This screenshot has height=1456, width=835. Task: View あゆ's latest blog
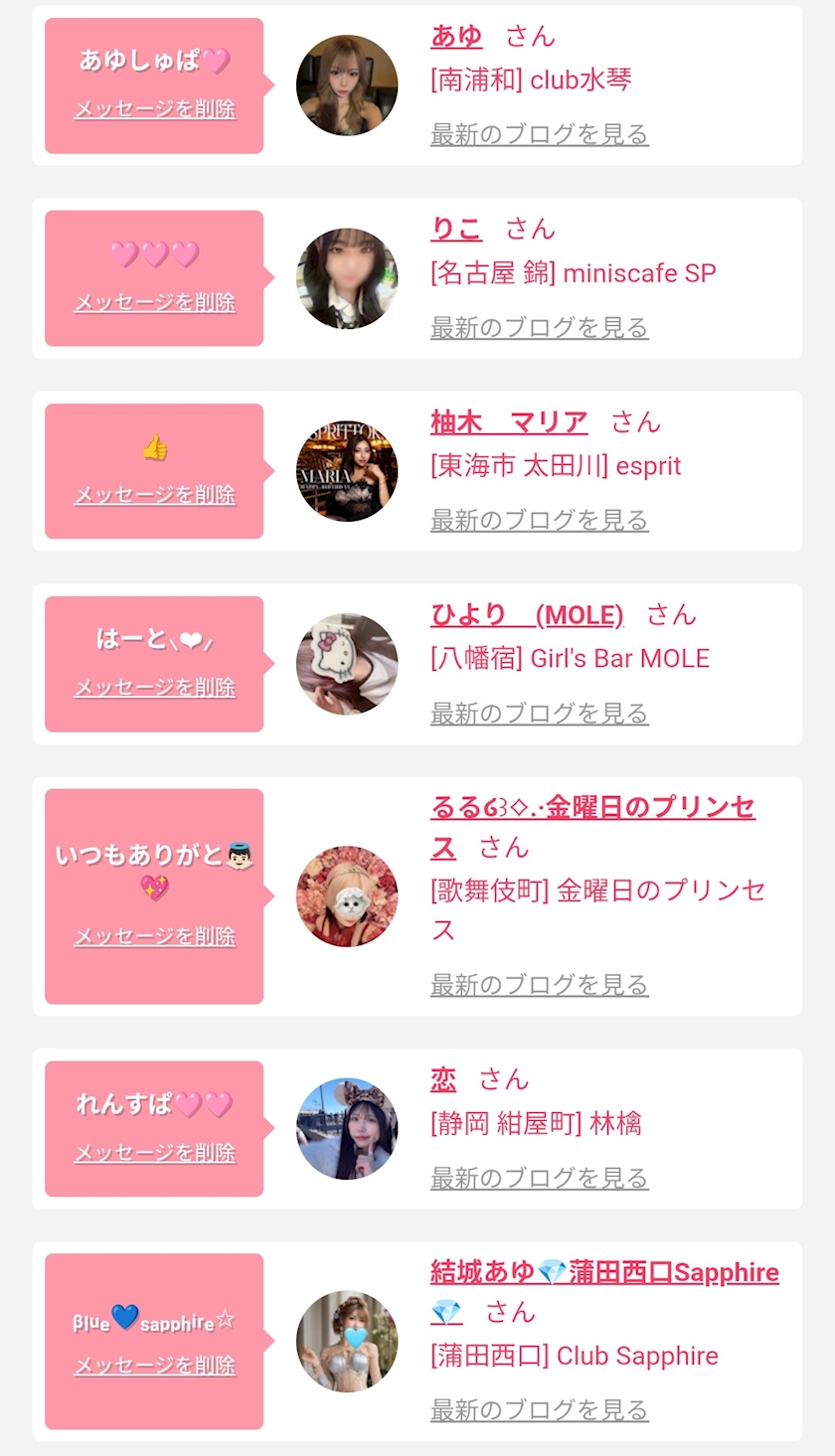click(x=539, y=134)
